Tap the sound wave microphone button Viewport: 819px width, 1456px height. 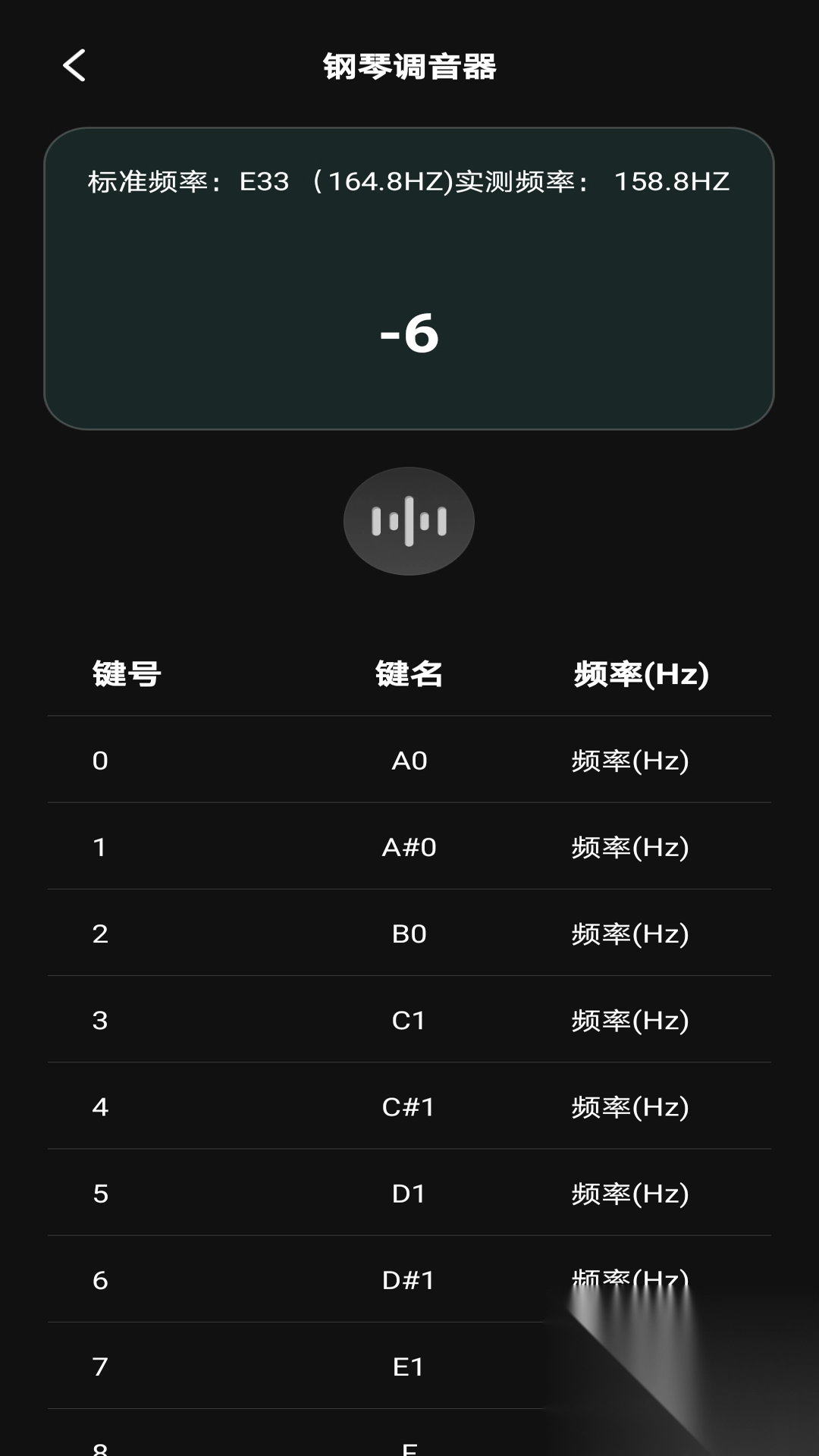409,521
